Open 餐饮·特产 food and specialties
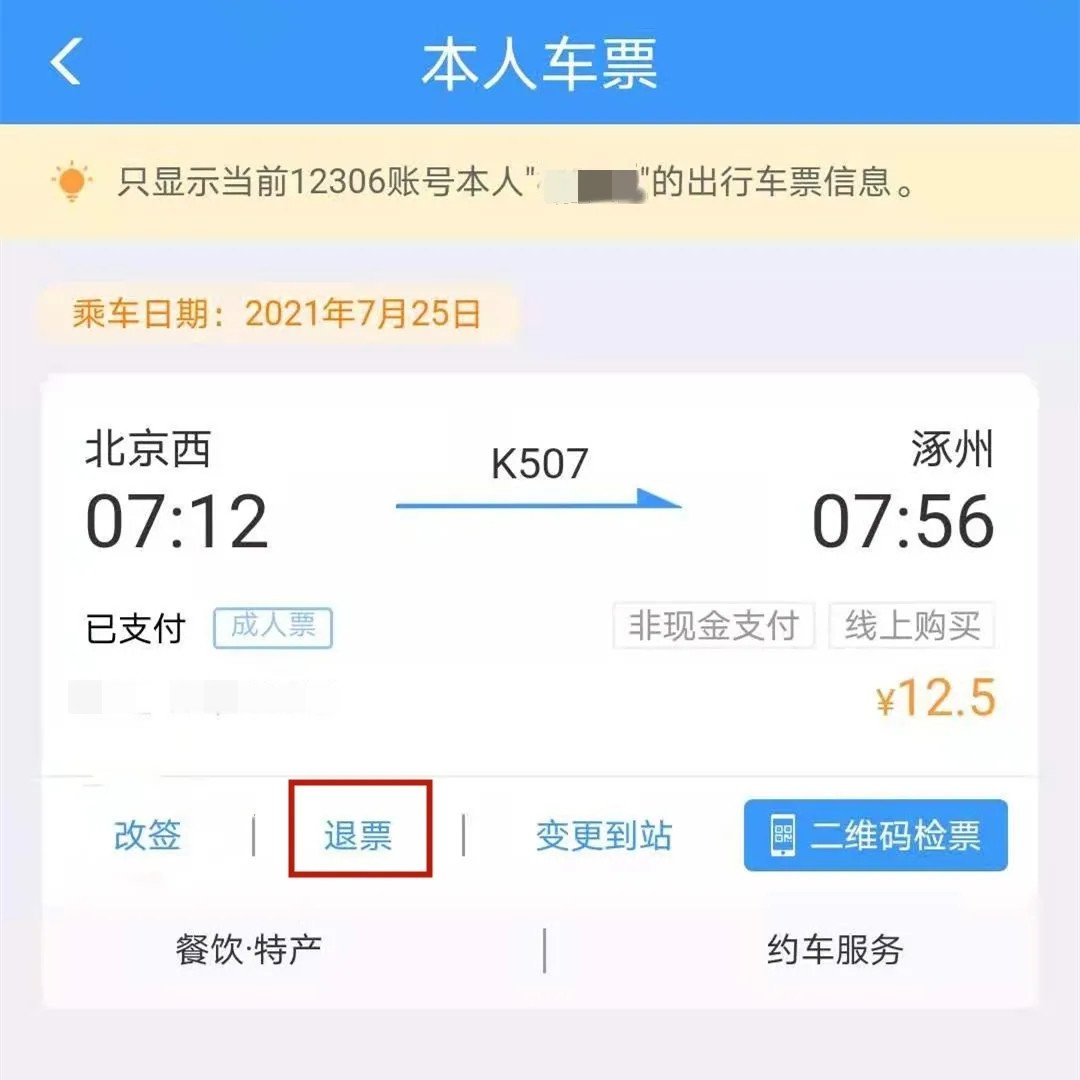This screenshot has width=1080, height=1080. coord(249,949)
